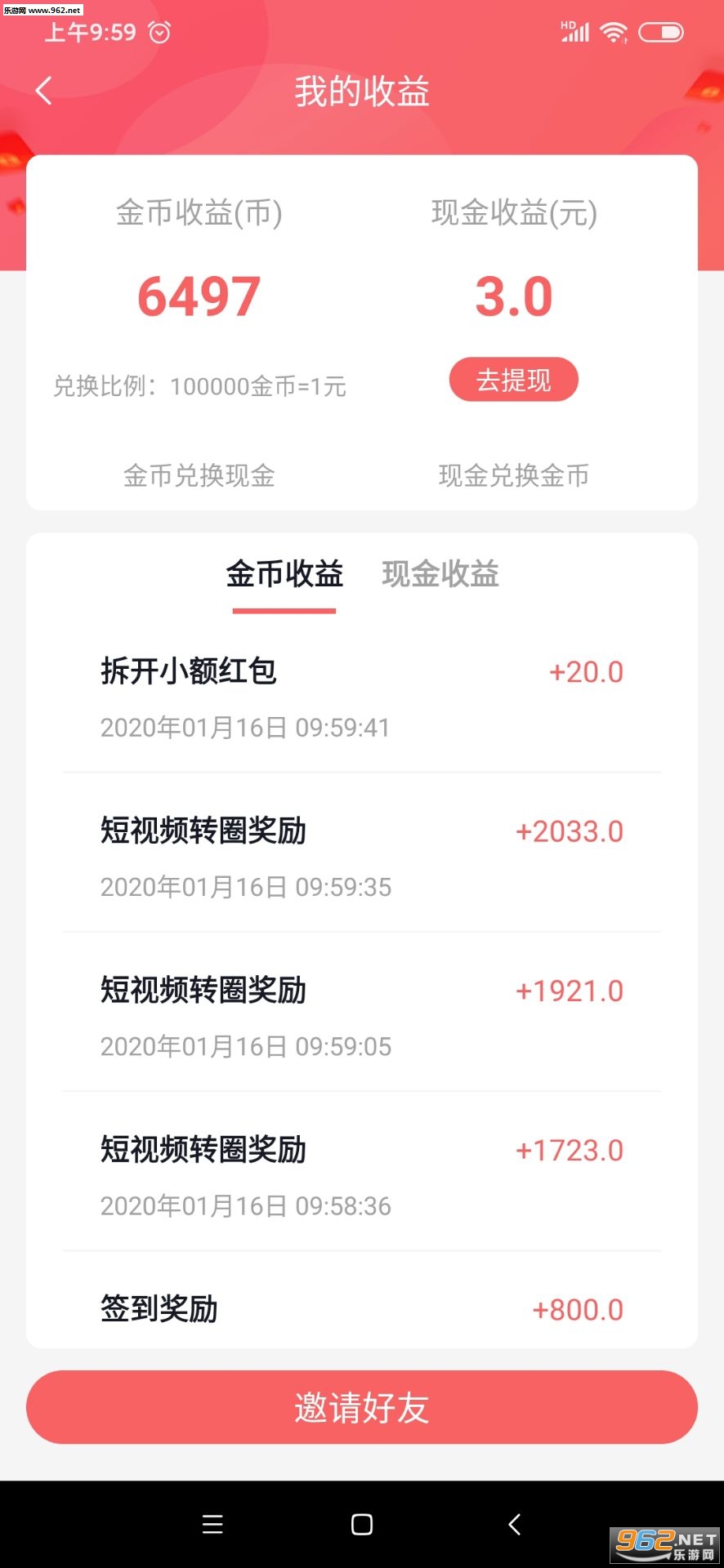
Task: Tap the 邀请好友 invite friends button
Action: tap(362, 1408)
